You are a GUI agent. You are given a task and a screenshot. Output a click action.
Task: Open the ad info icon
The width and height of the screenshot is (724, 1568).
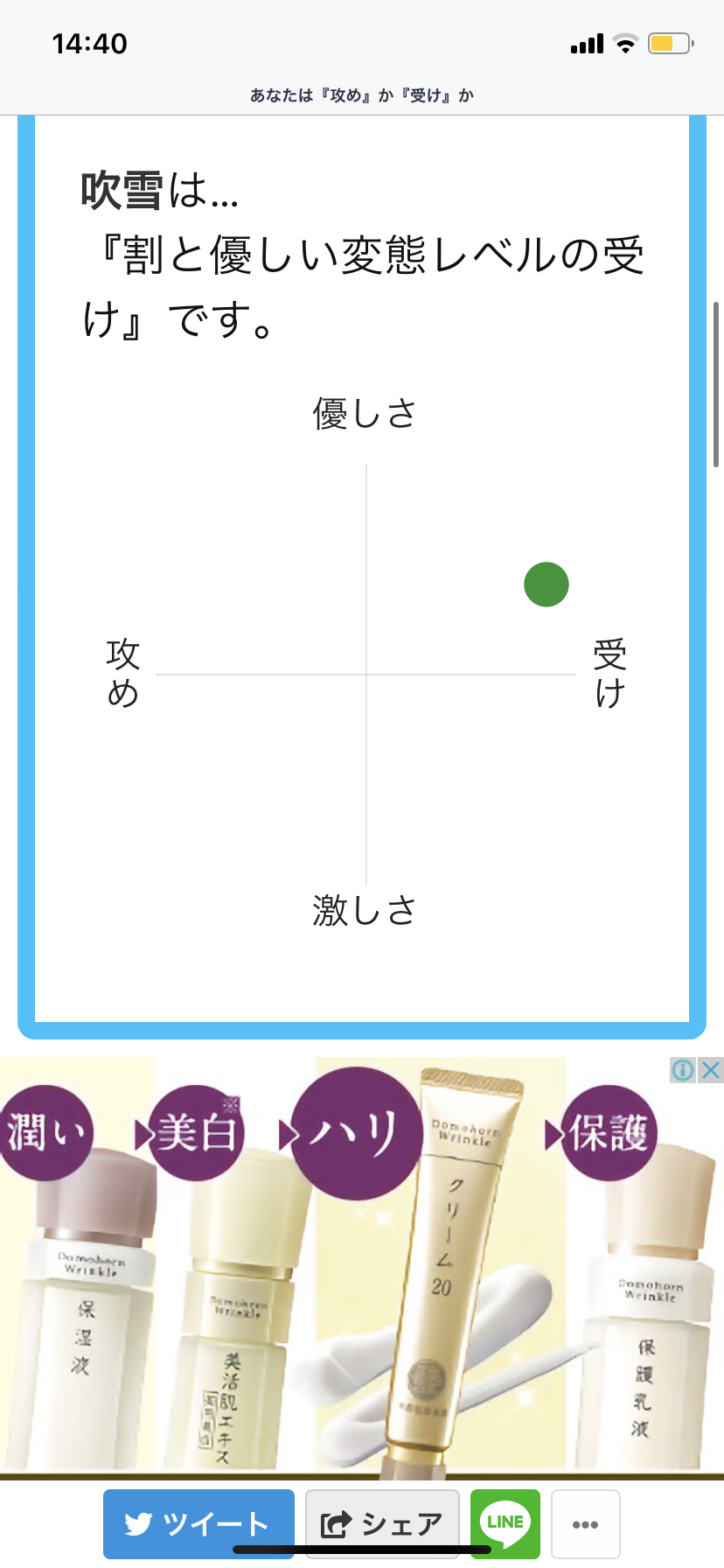[683, 1069]
